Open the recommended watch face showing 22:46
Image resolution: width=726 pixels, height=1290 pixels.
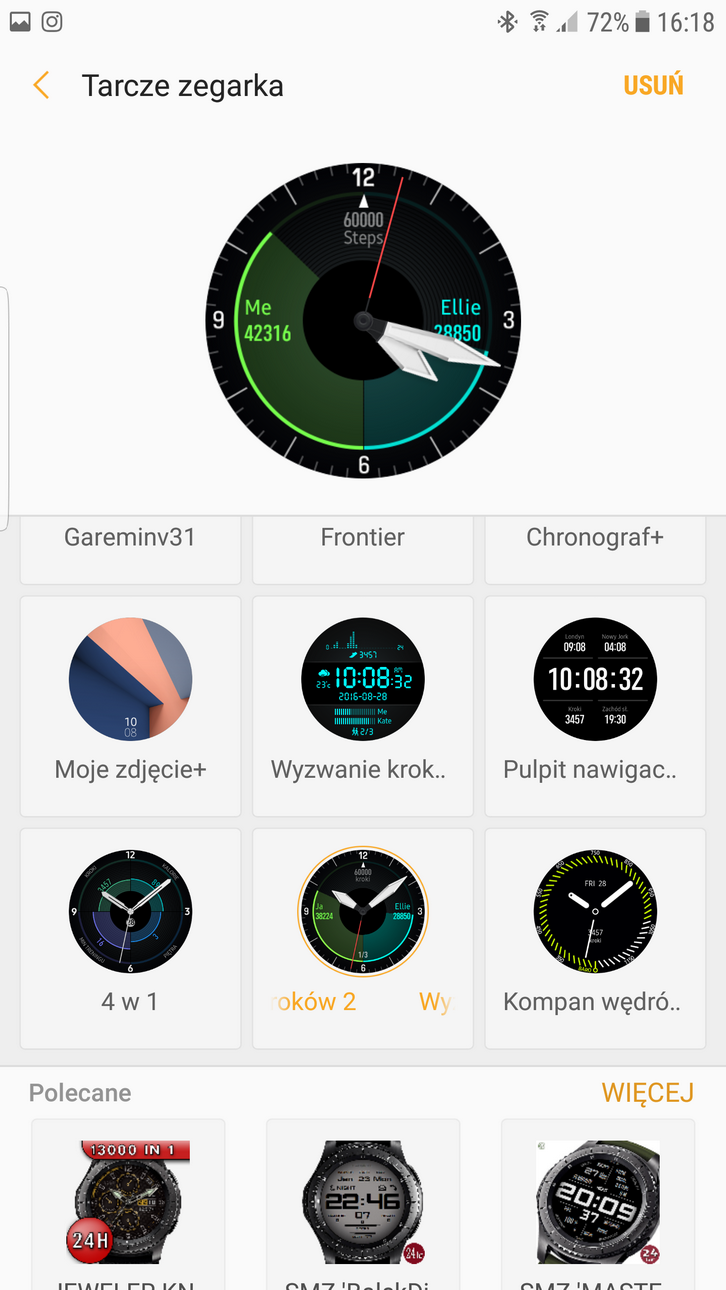pyautogui.click(x=362, y=1202)
